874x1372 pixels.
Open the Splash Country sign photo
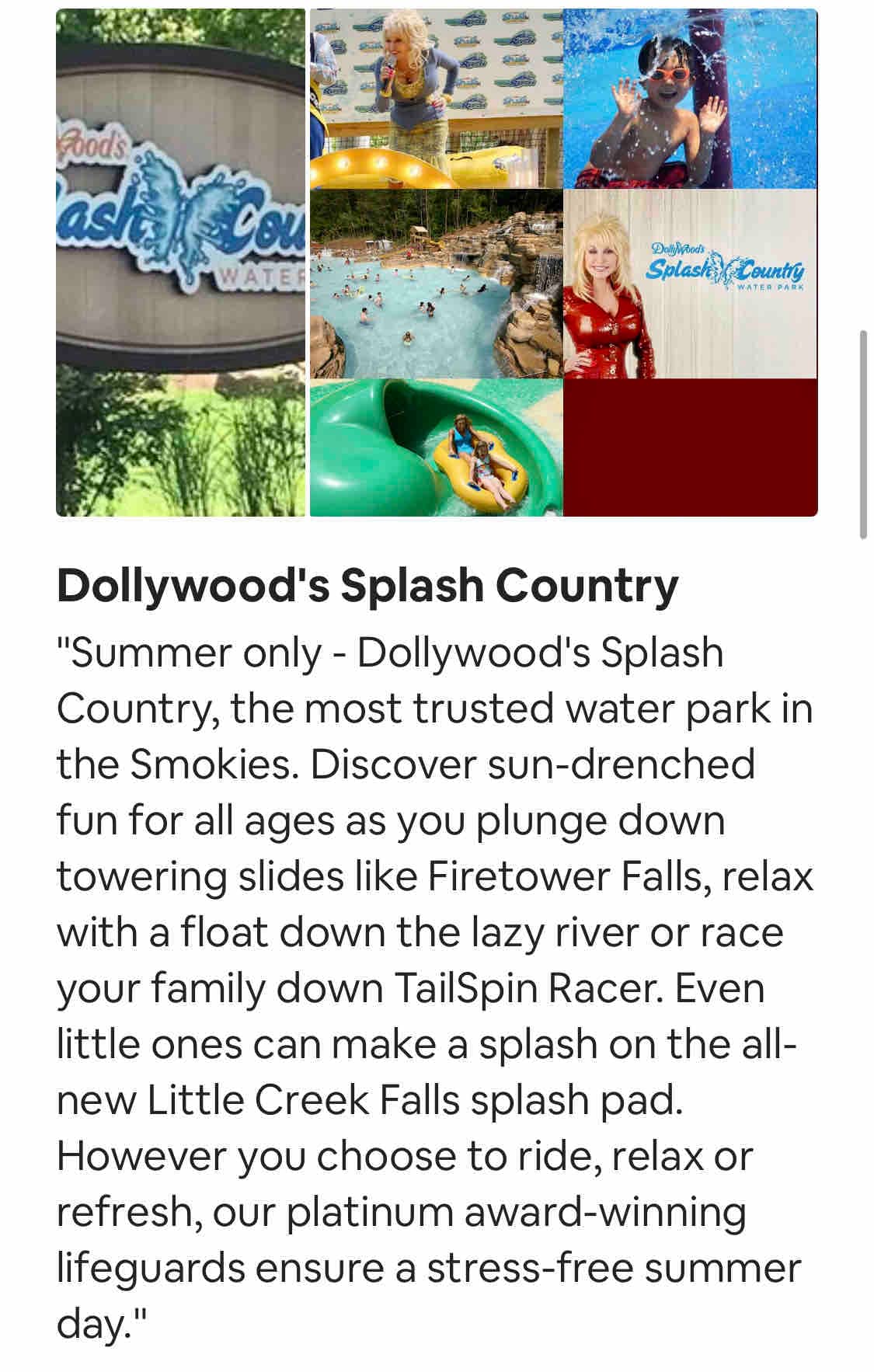(180, 263)
